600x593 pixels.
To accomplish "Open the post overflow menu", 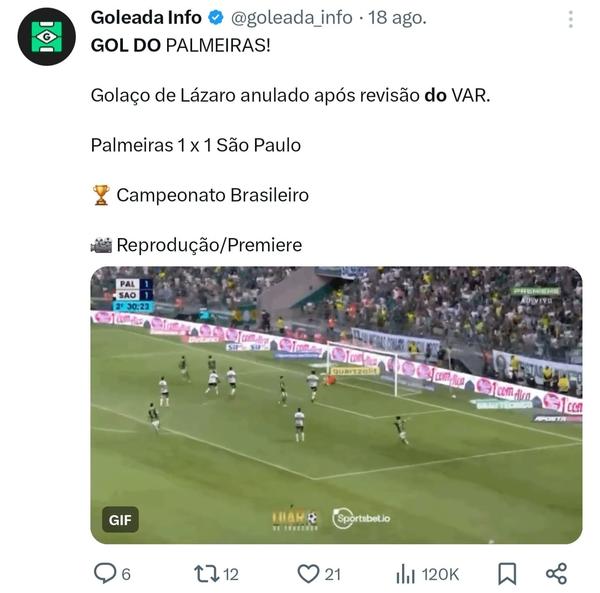I will [570, 19].
